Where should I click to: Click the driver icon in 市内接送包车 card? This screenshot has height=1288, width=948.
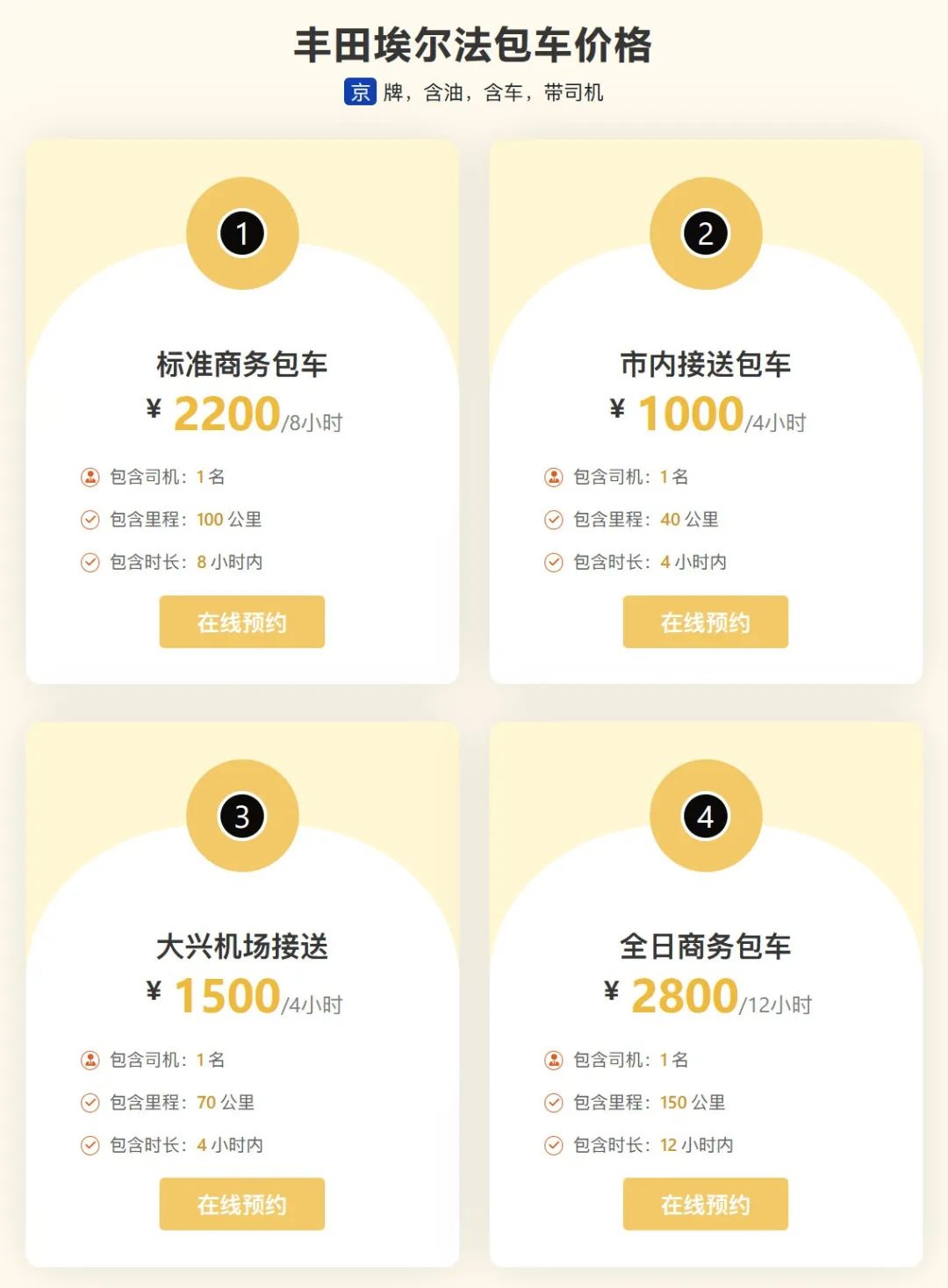[x=553, y=477]
